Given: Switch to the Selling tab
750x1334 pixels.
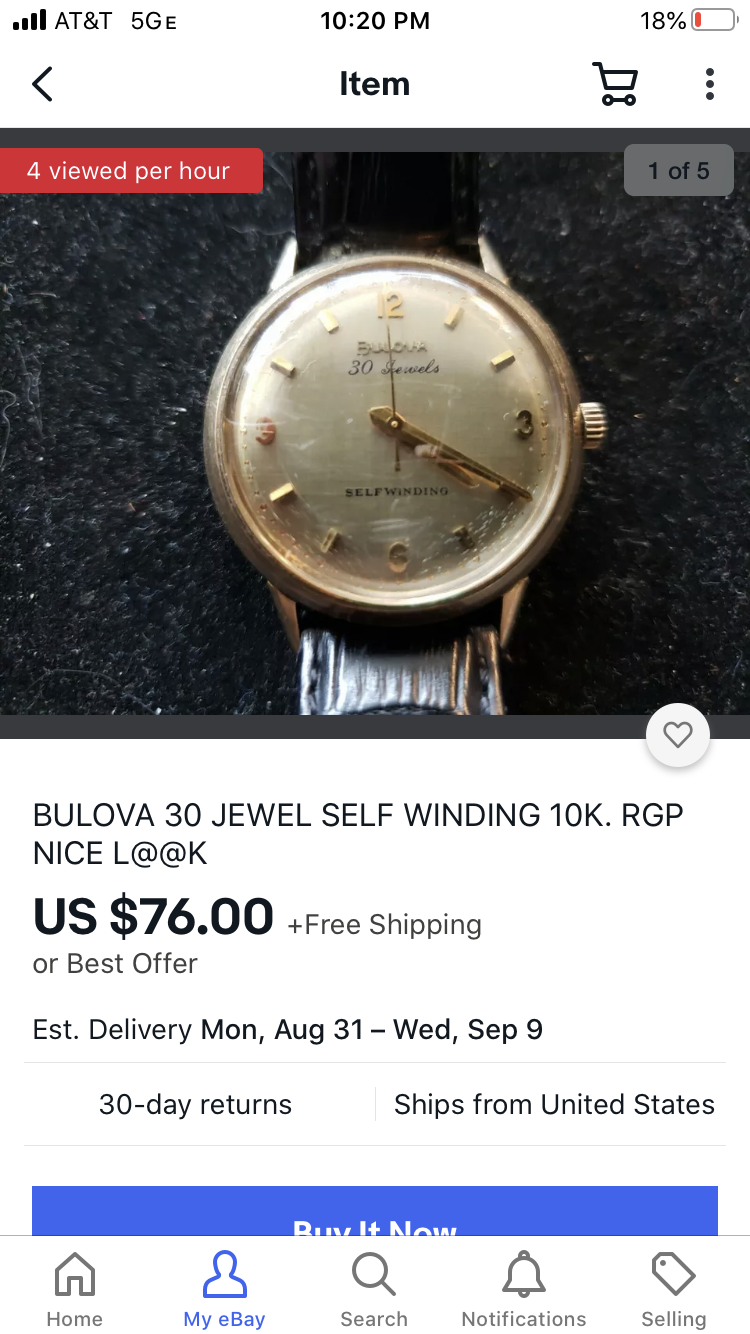Looking at the screenshot, I should 674,1290.
